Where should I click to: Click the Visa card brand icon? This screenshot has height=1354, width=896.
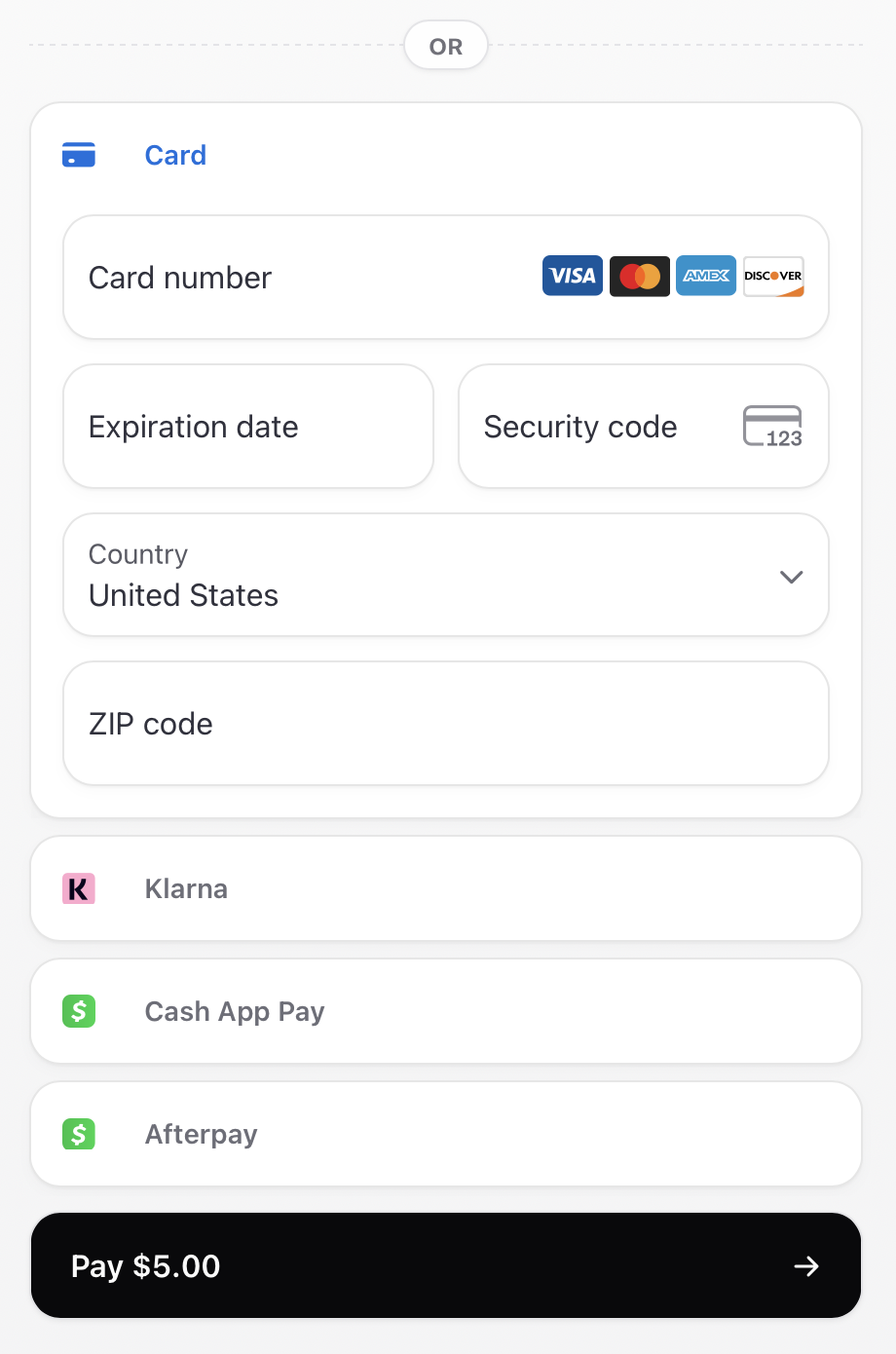(572, 276)
